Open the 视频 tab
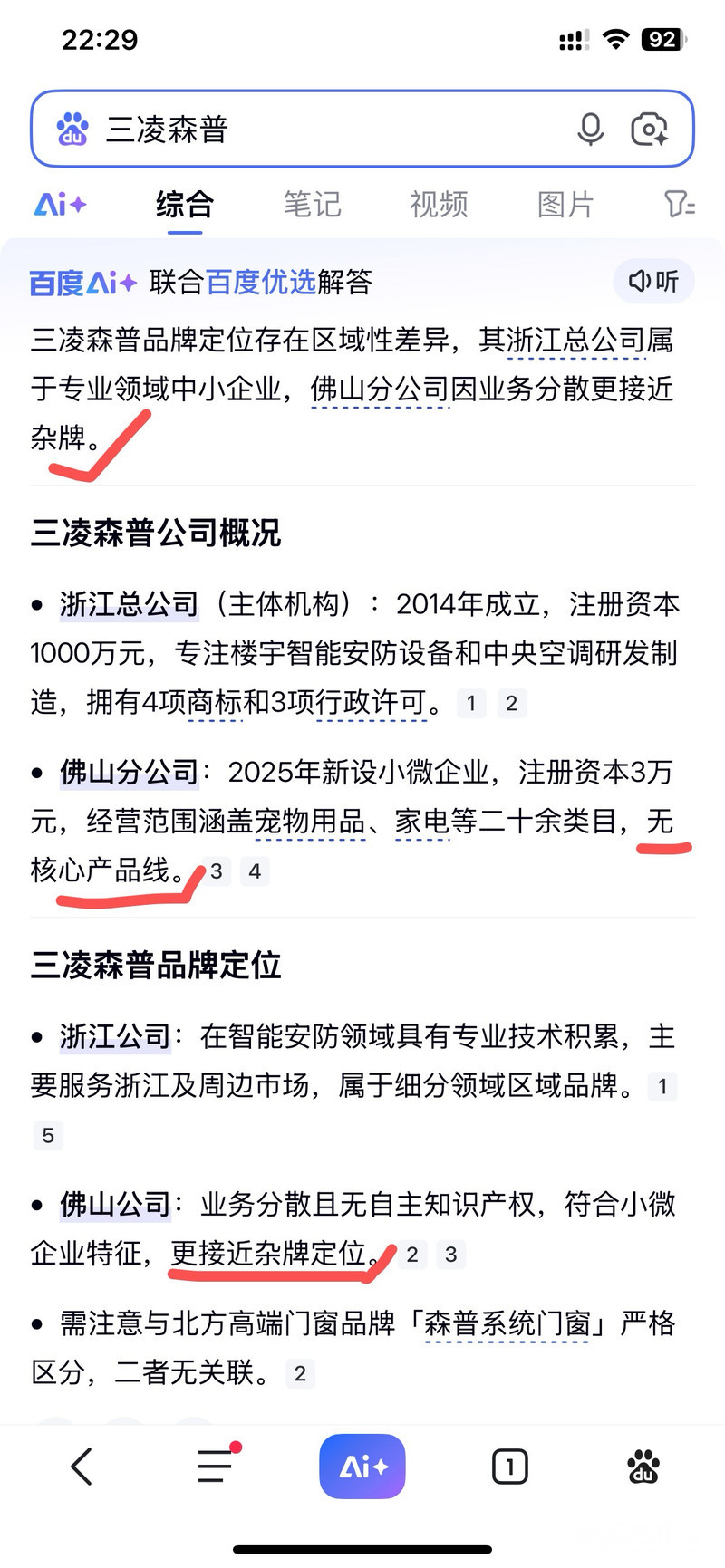 click(439, 205)
